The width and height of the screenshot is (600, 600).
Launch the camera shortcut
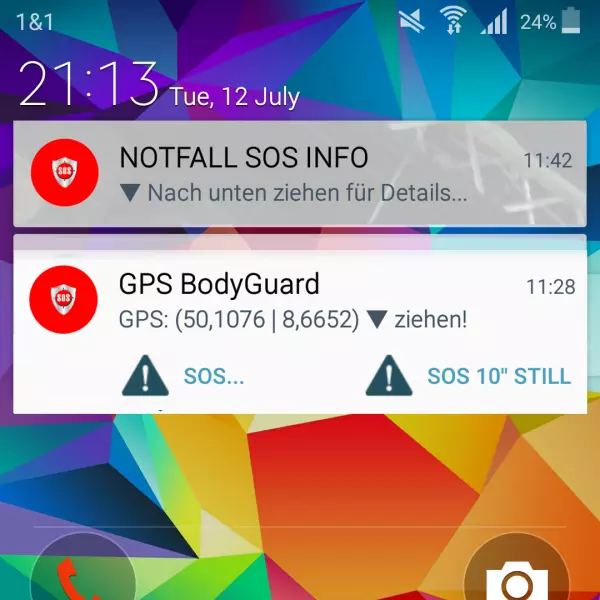[x=515, y=578]
